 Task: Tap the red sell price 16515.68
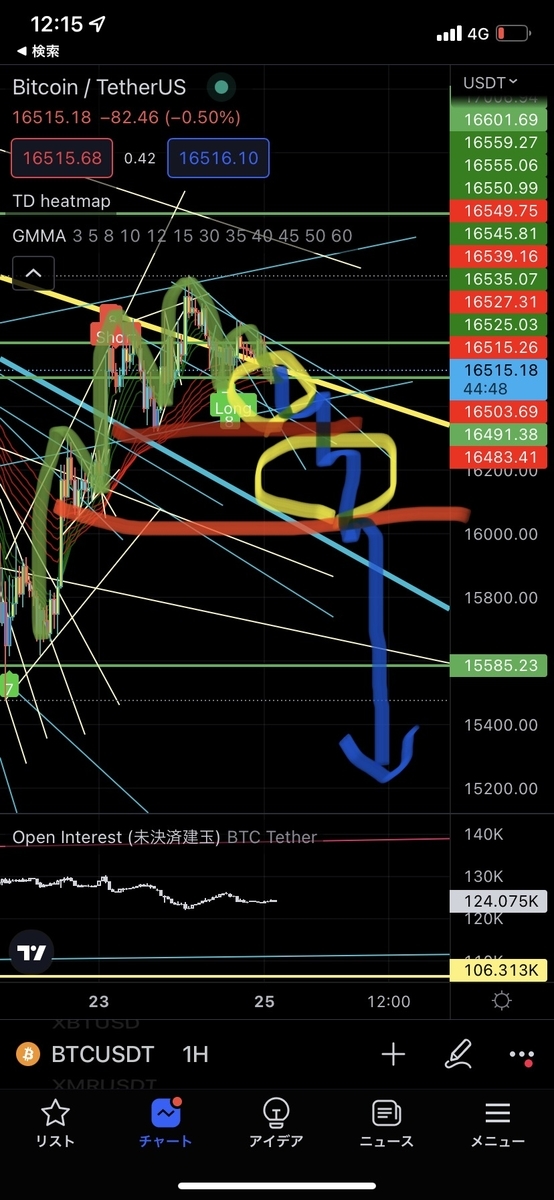coord(62,158)
